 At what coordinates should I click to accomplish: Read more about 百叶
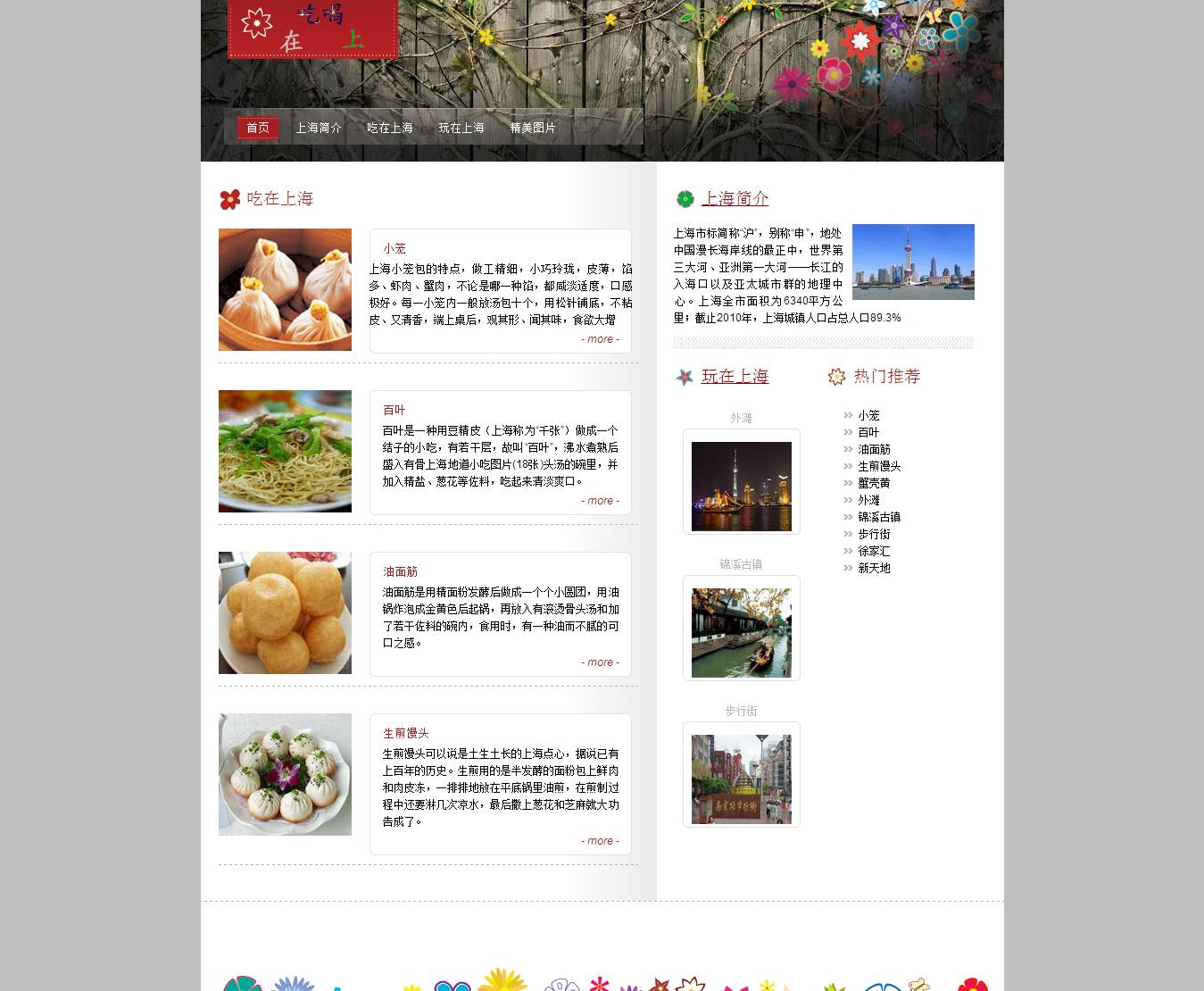[600, 501]
